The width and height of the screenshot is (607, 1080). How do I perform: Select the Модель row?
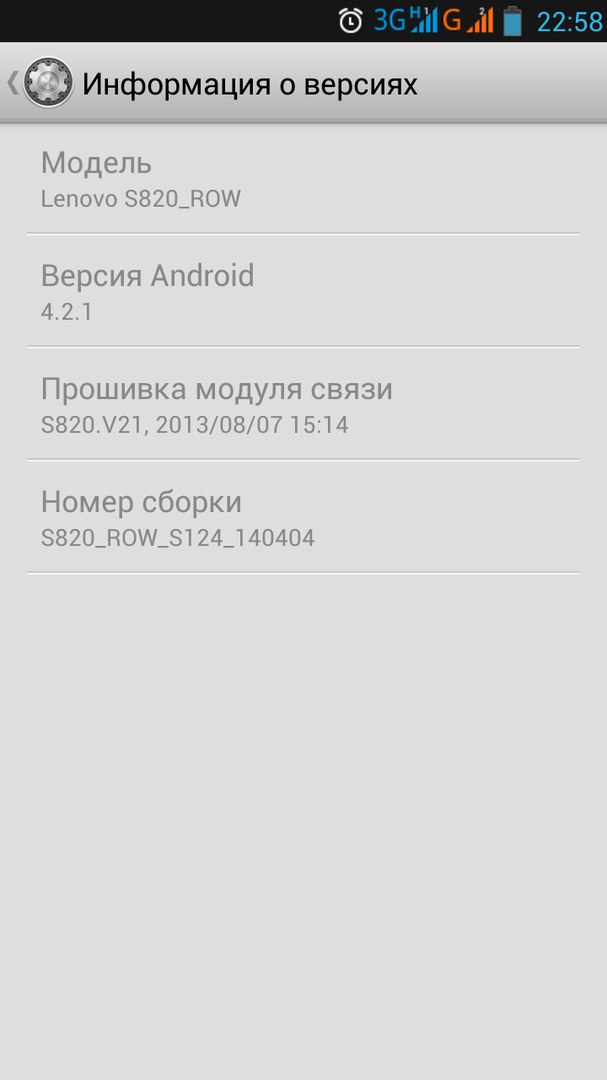pos(303,179)
